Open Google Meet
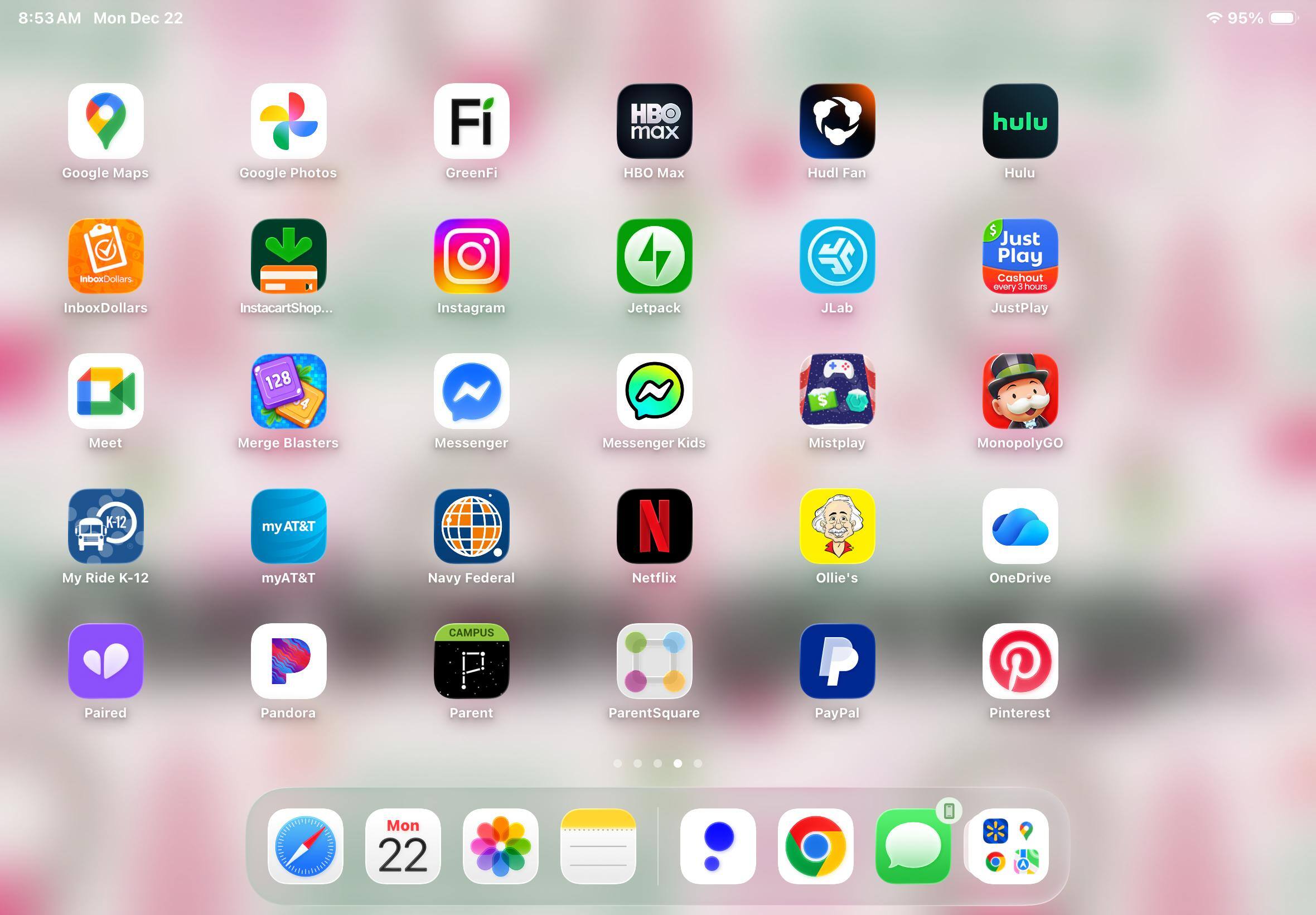The image size is (1316, 915). [105, 391]
